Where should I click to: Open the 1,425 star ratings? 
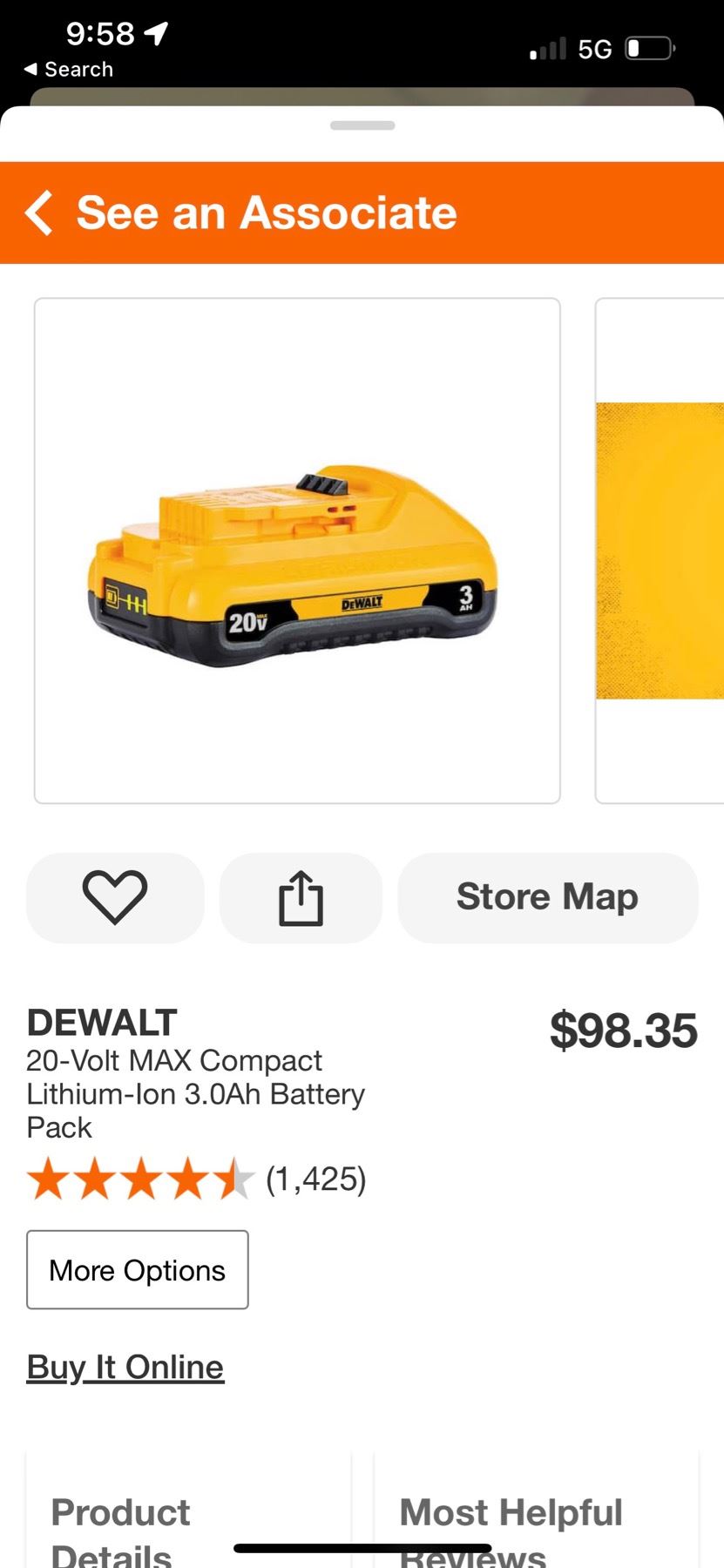coord(196,1179)
